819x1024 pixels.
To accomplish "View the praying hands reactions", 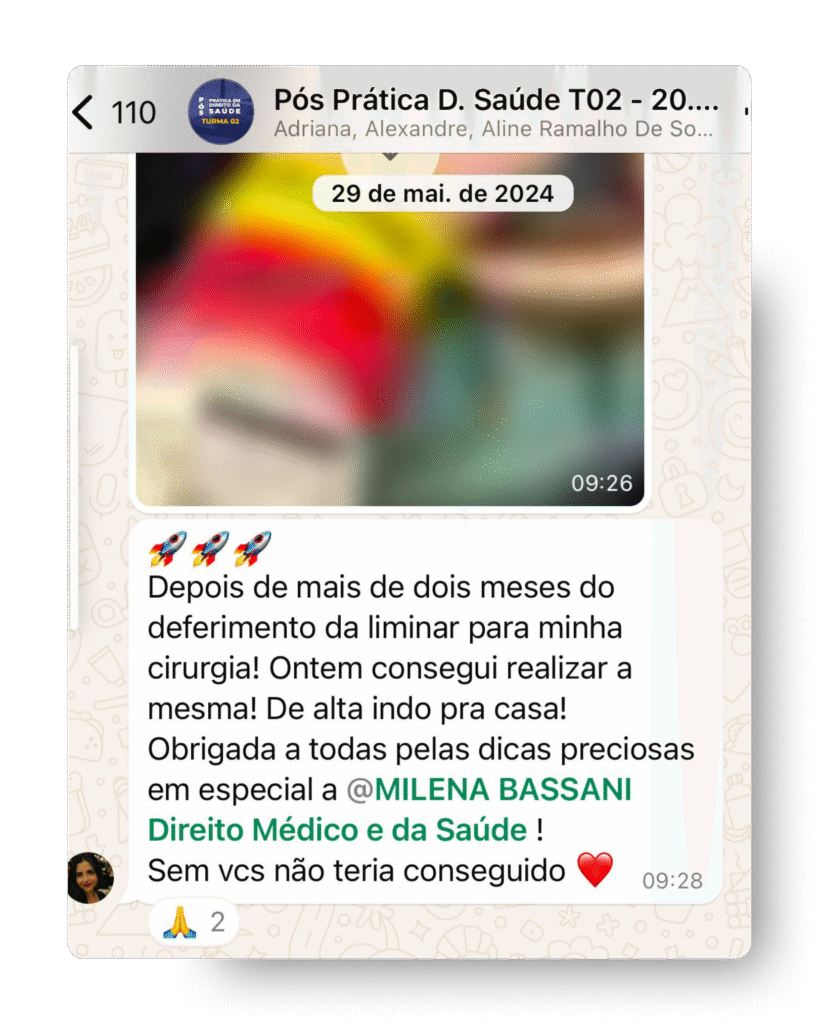I will [x=193, y=921].
